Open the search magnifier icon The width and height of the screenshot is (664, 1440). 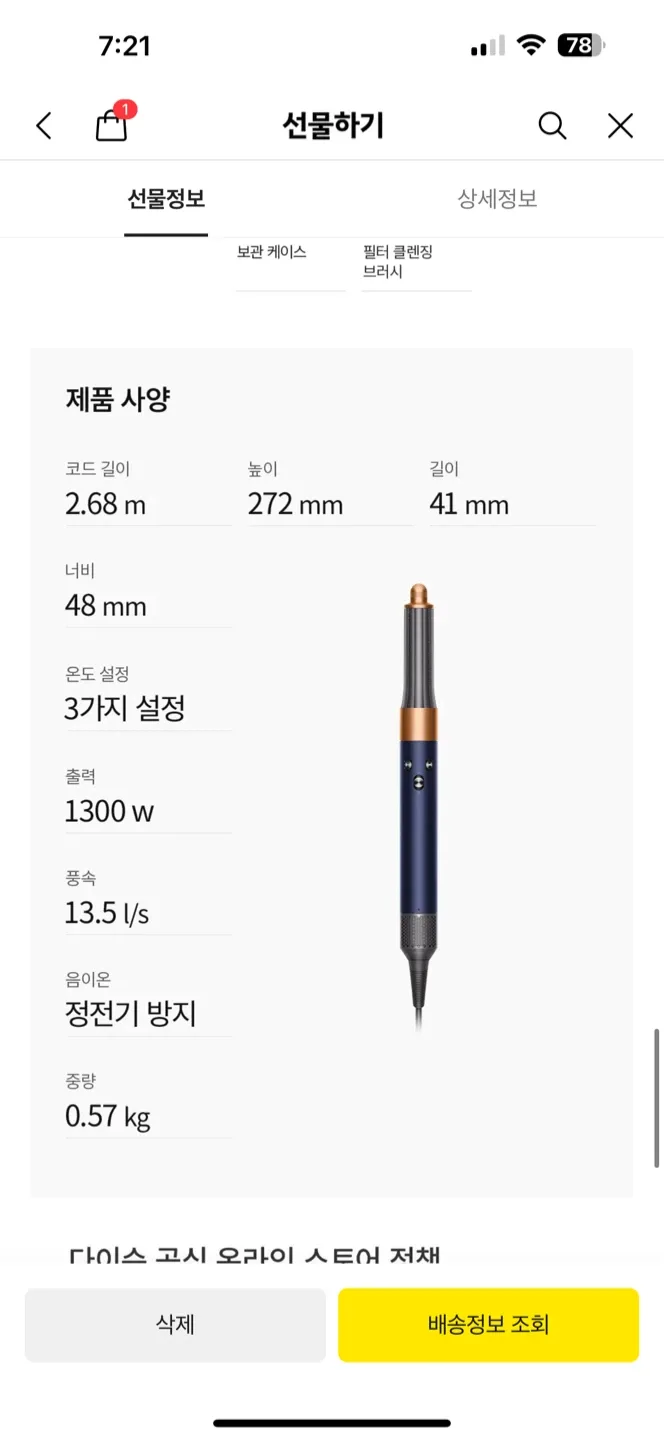click(x=552, y=126)
